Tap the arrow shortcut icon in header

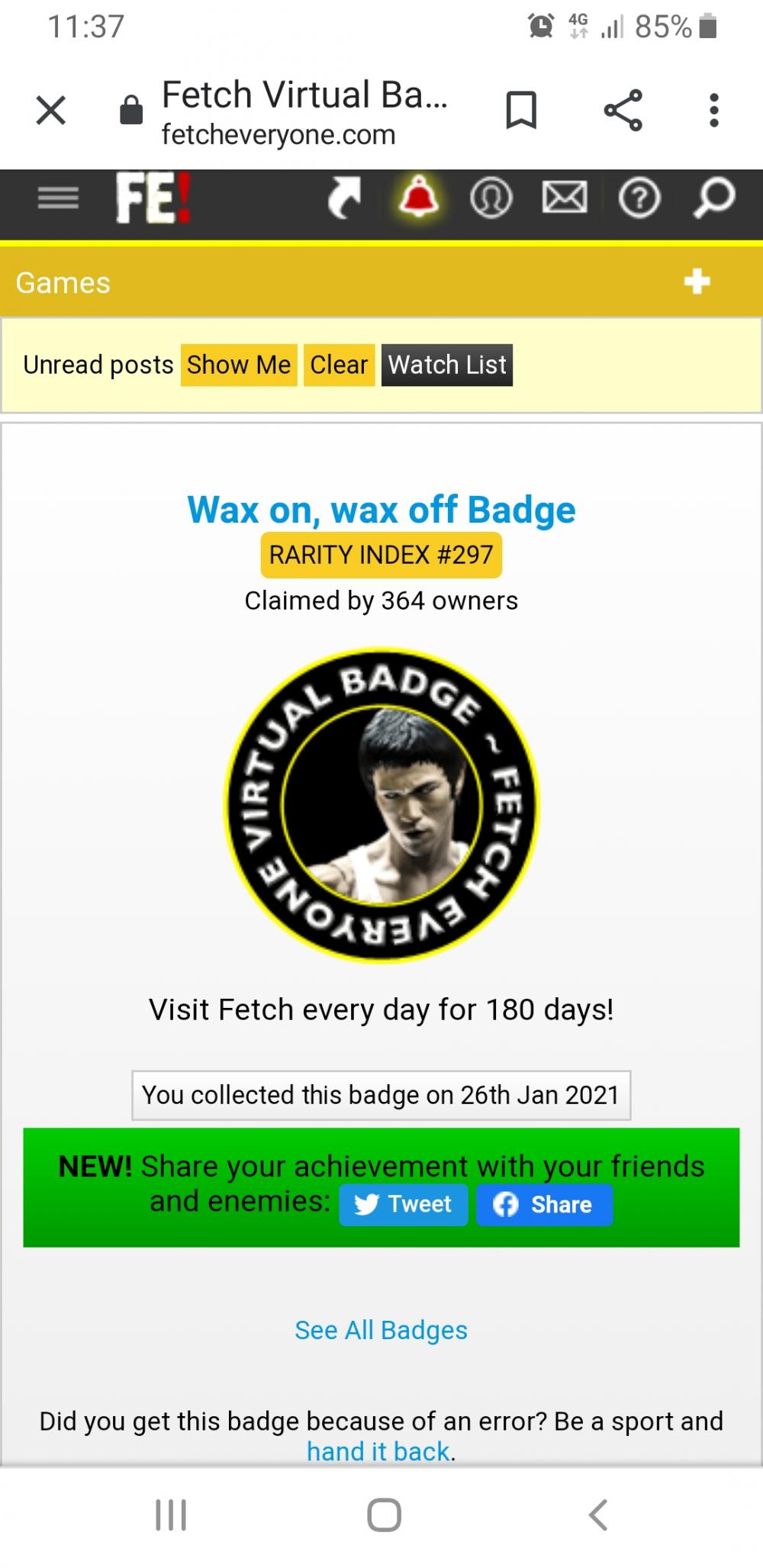click(x=345, y=199)
